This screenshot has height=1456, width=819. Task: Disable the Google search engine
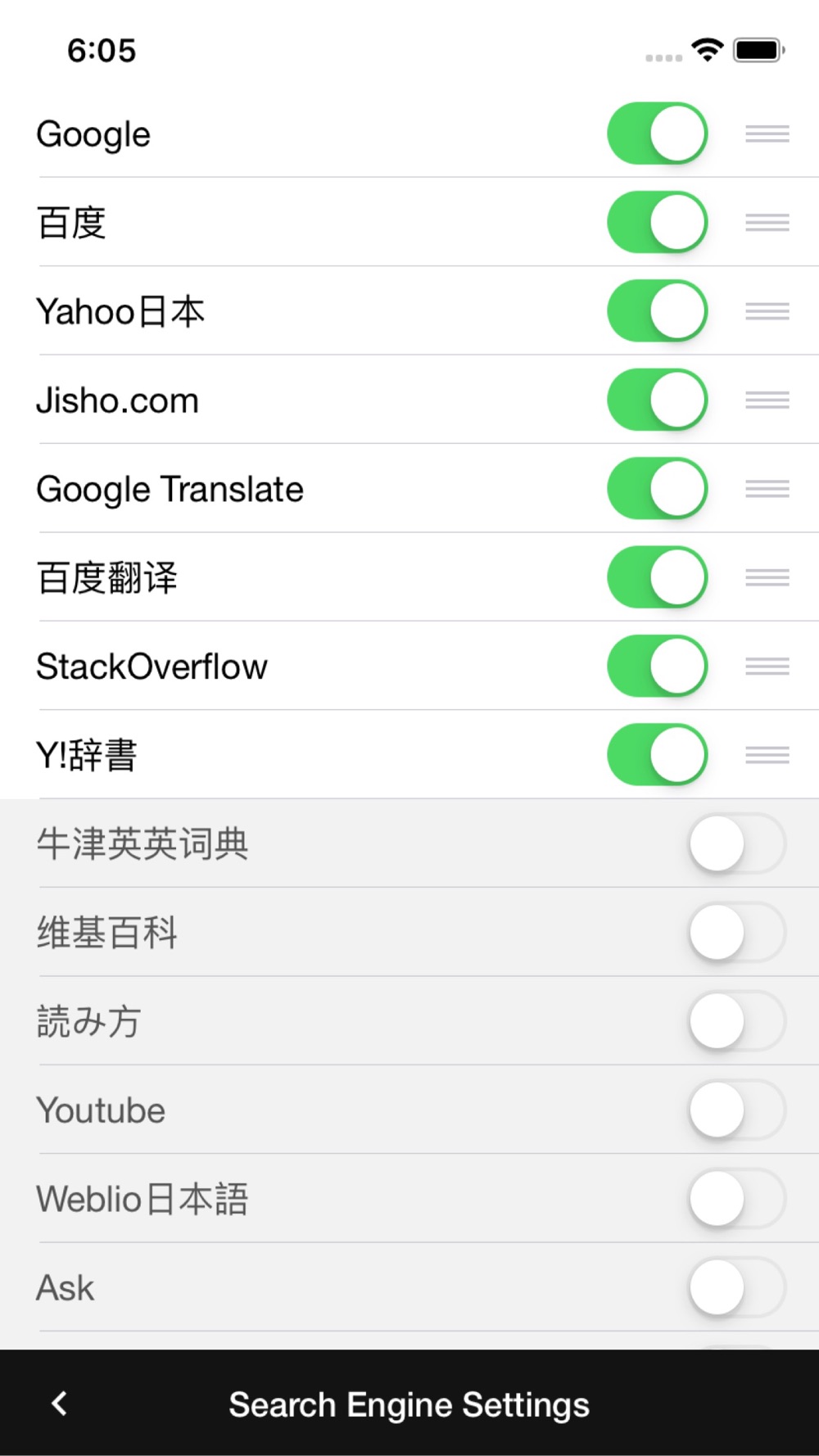click(x=658, y=133)
